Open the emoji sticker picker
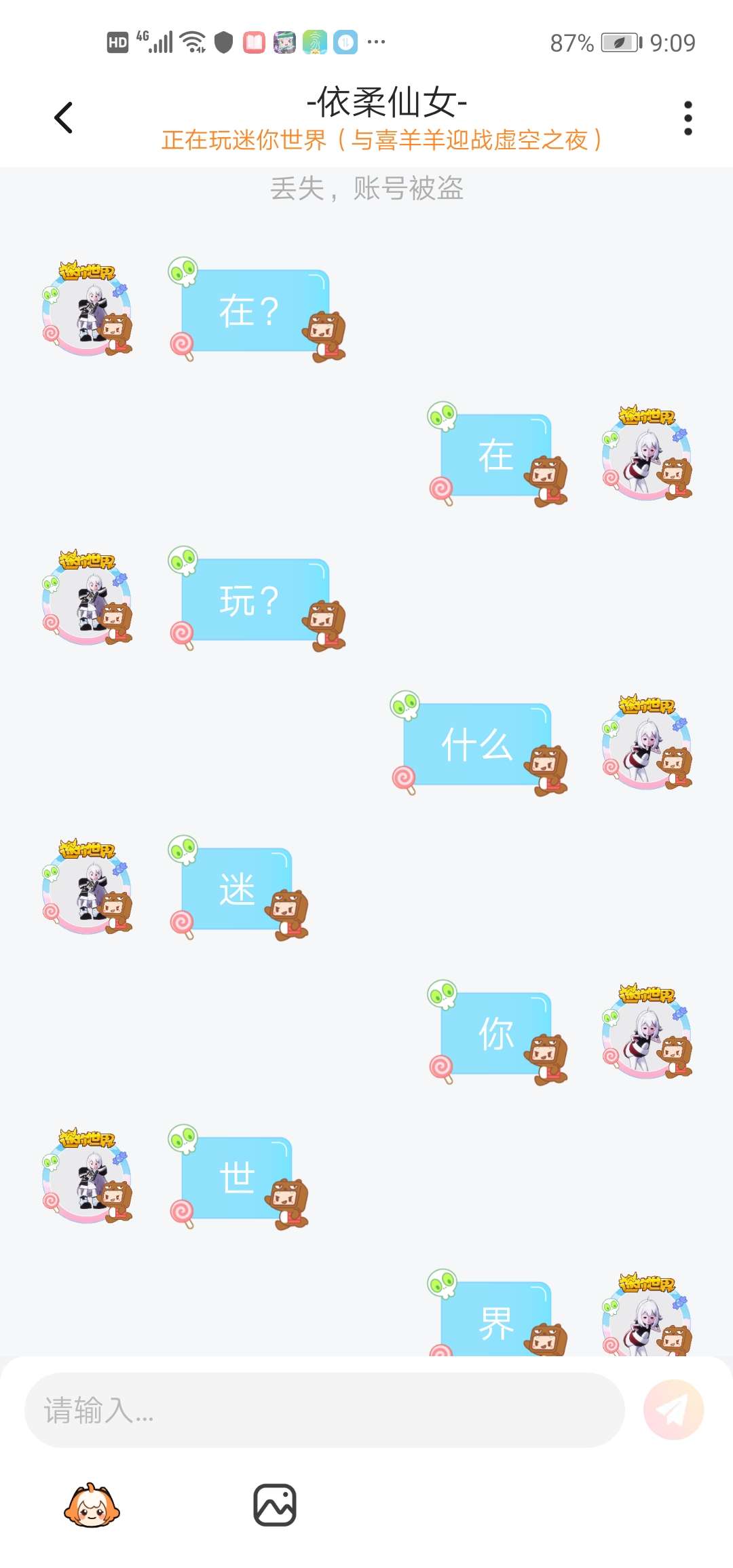733x1568 pixels. pyautogui.click(x=92, y=1505)
